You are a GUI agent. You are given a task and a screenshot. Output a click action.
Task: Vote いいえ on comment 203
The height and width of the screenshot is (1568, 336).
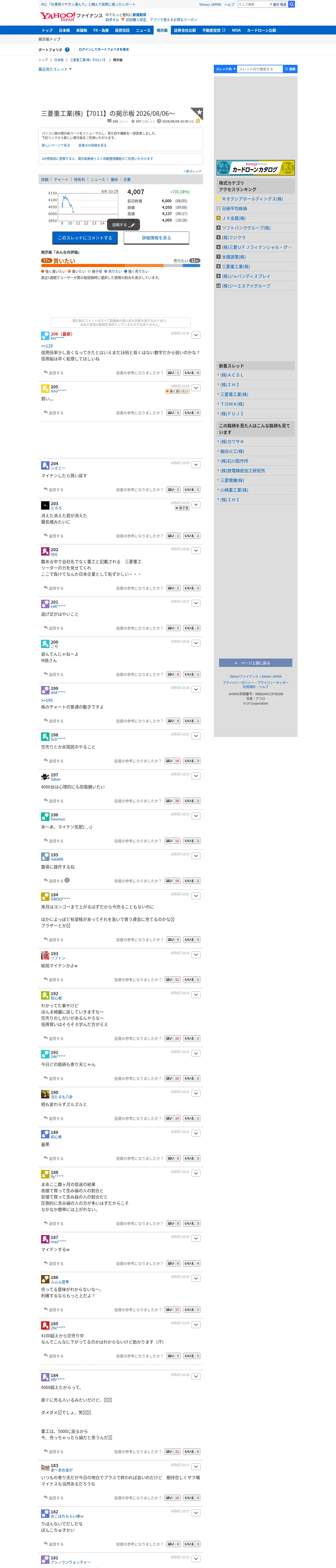[x=192, y=536]
